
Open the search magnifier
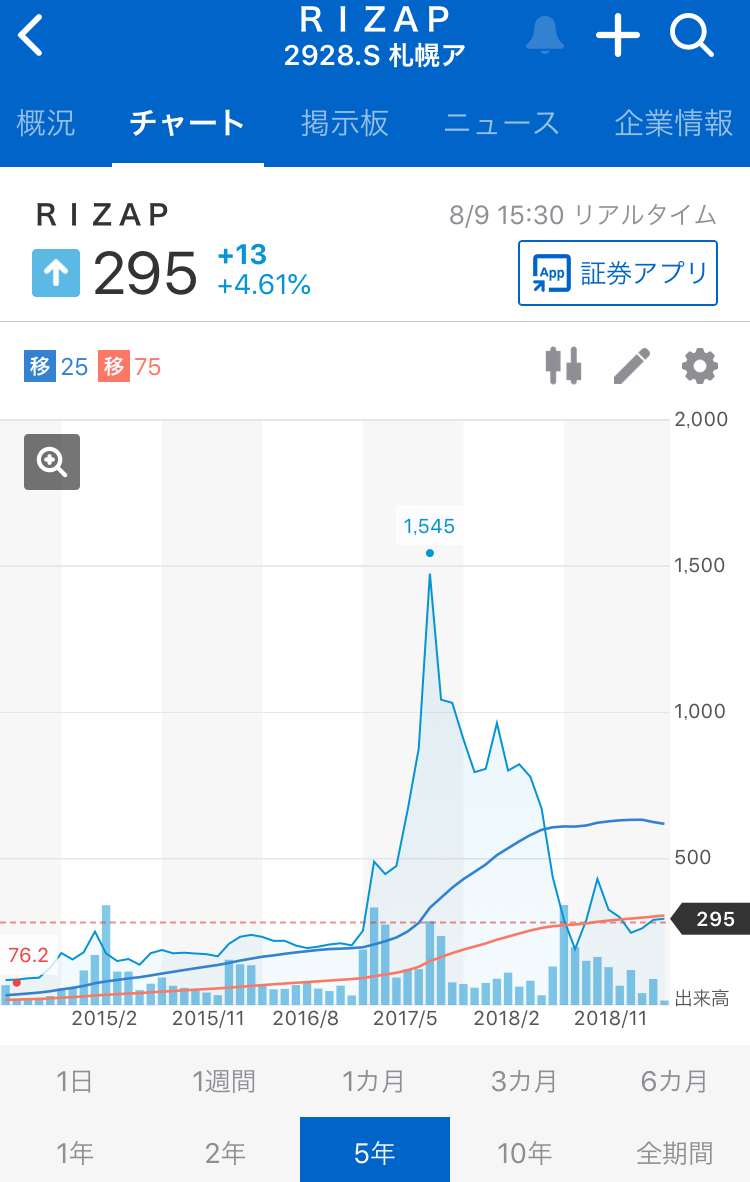[692, 36]
